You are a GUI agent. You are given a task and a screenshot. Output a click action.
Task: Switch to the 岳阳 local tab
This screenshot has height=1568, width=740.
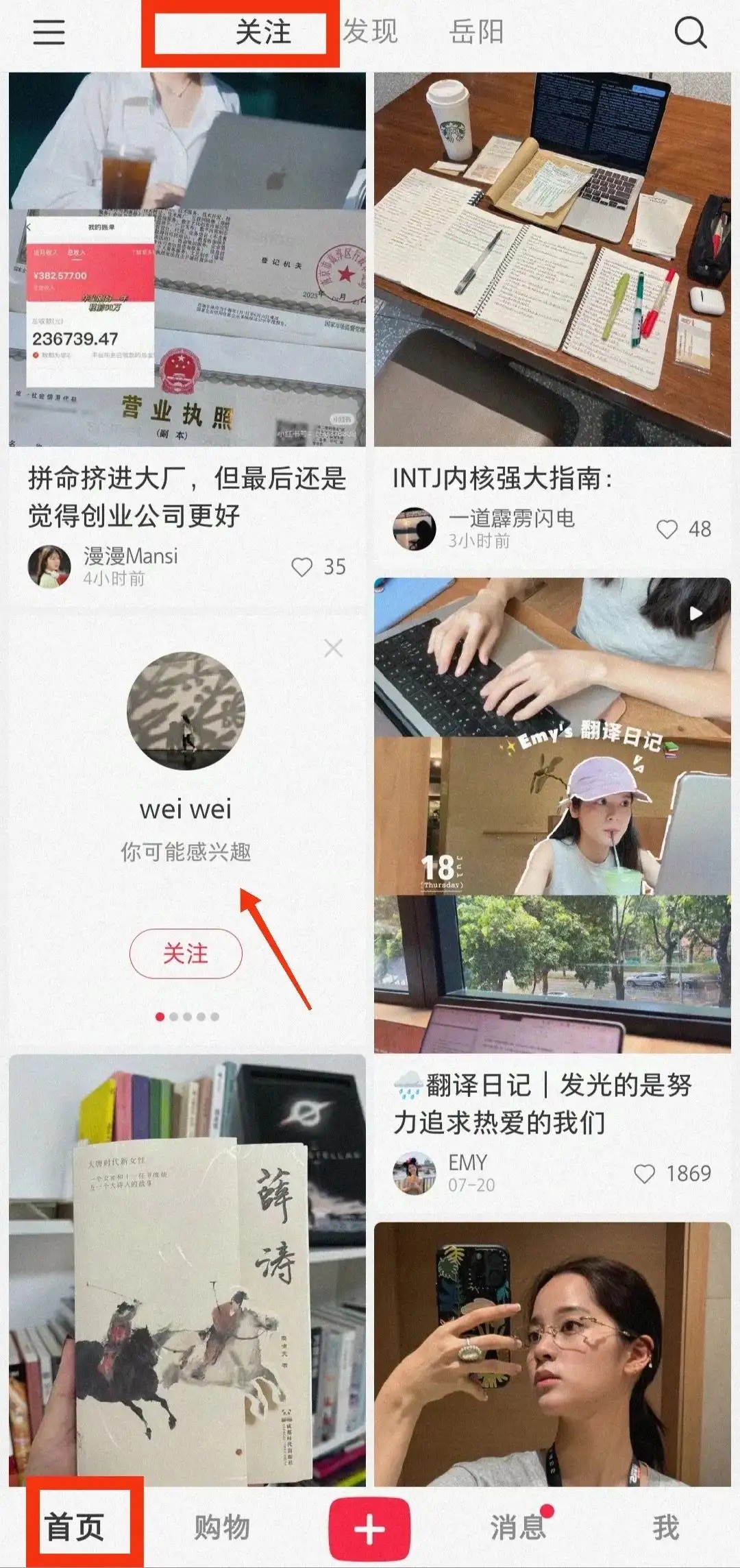click(476, 32)
